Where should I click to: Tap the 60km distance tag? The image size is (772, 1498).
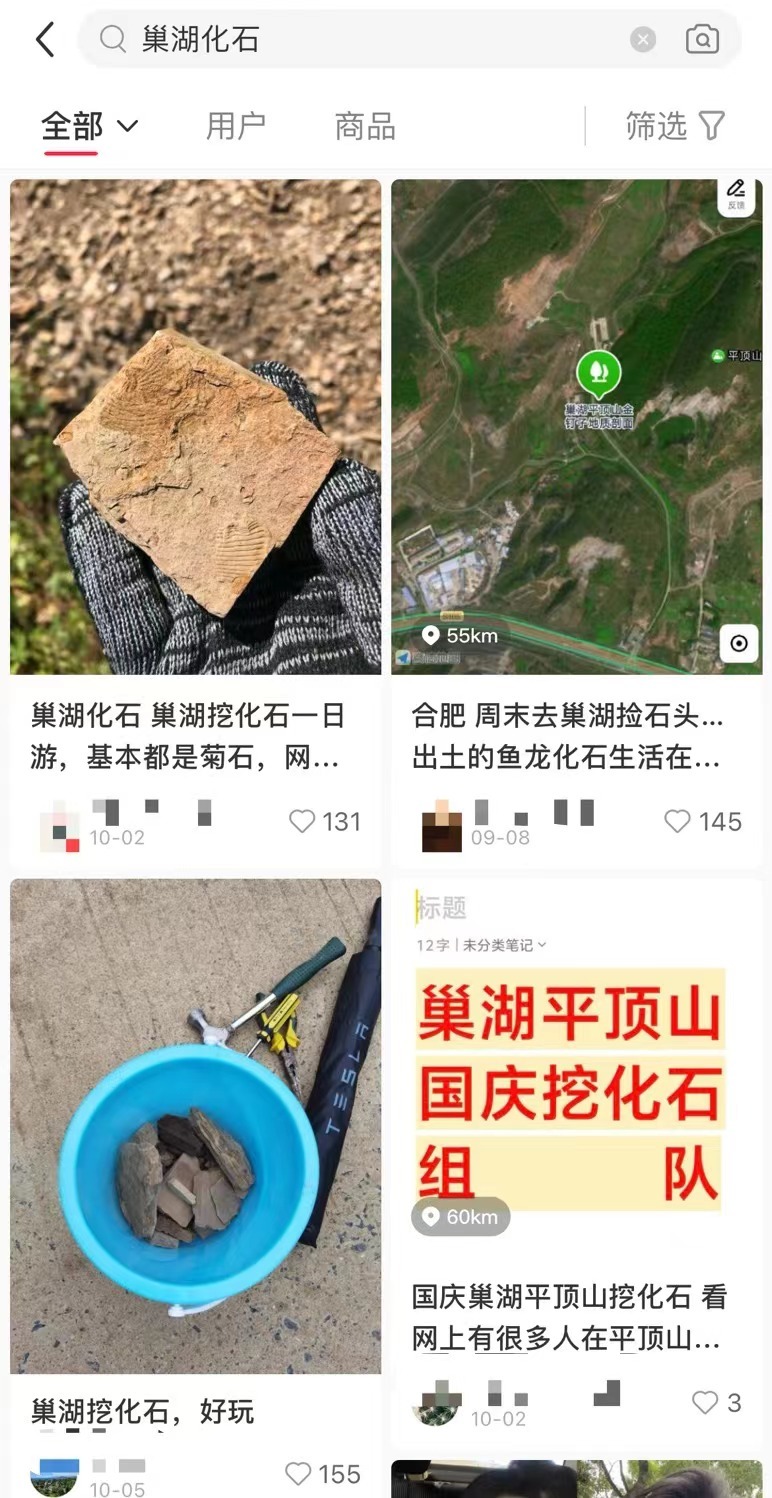(x=460, y=1217)
